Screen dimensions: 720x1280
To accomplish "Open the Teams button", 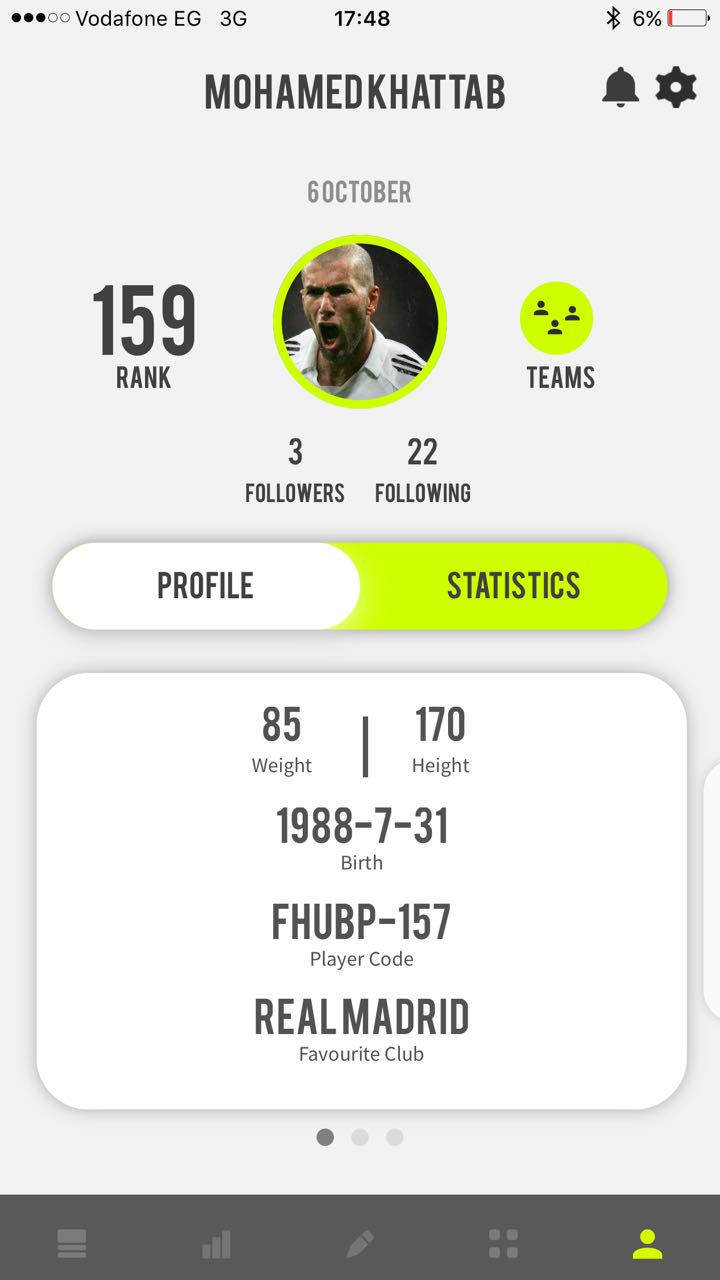I will (x=557, y=319).
